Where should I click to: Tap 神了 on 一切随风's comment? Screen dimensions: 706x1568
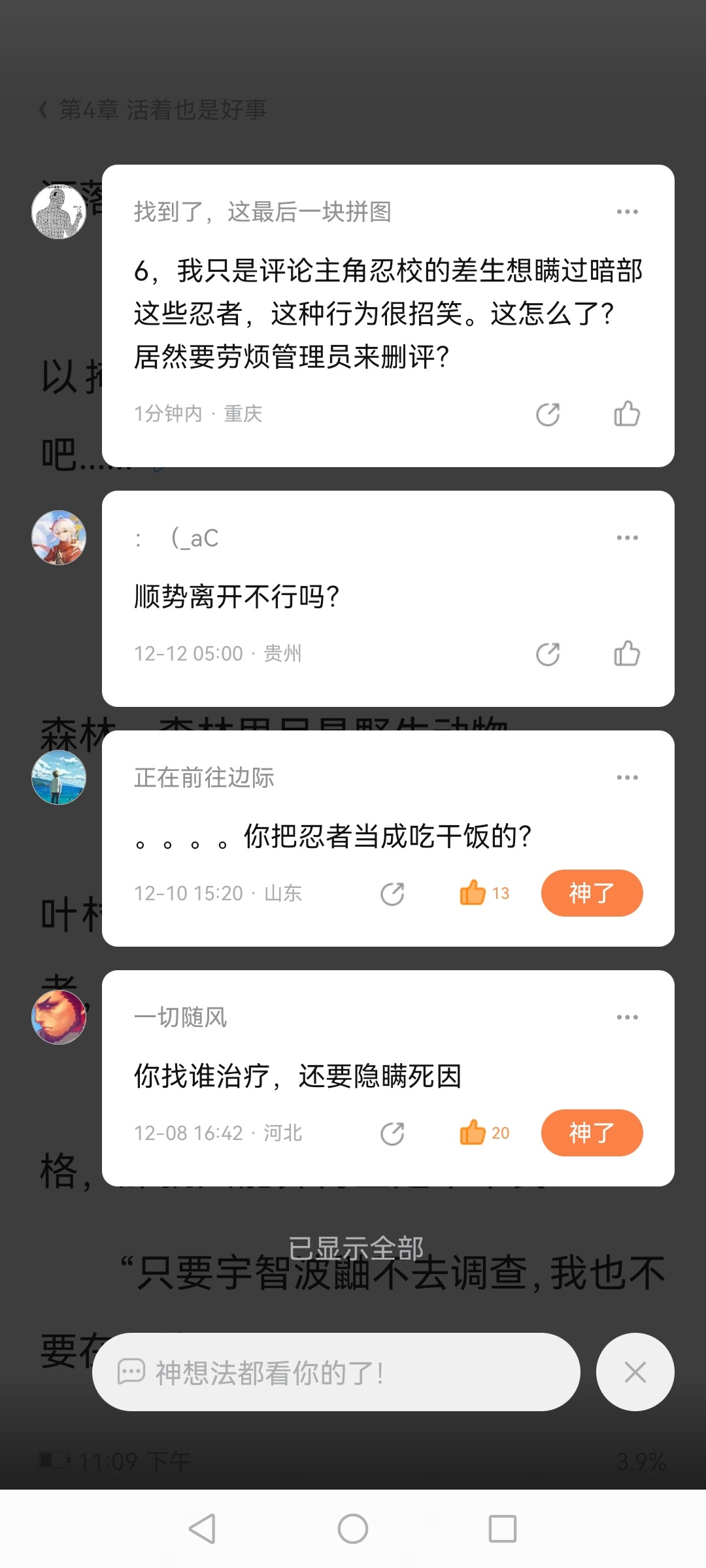pyautogui.click(x=592, y=1133)
